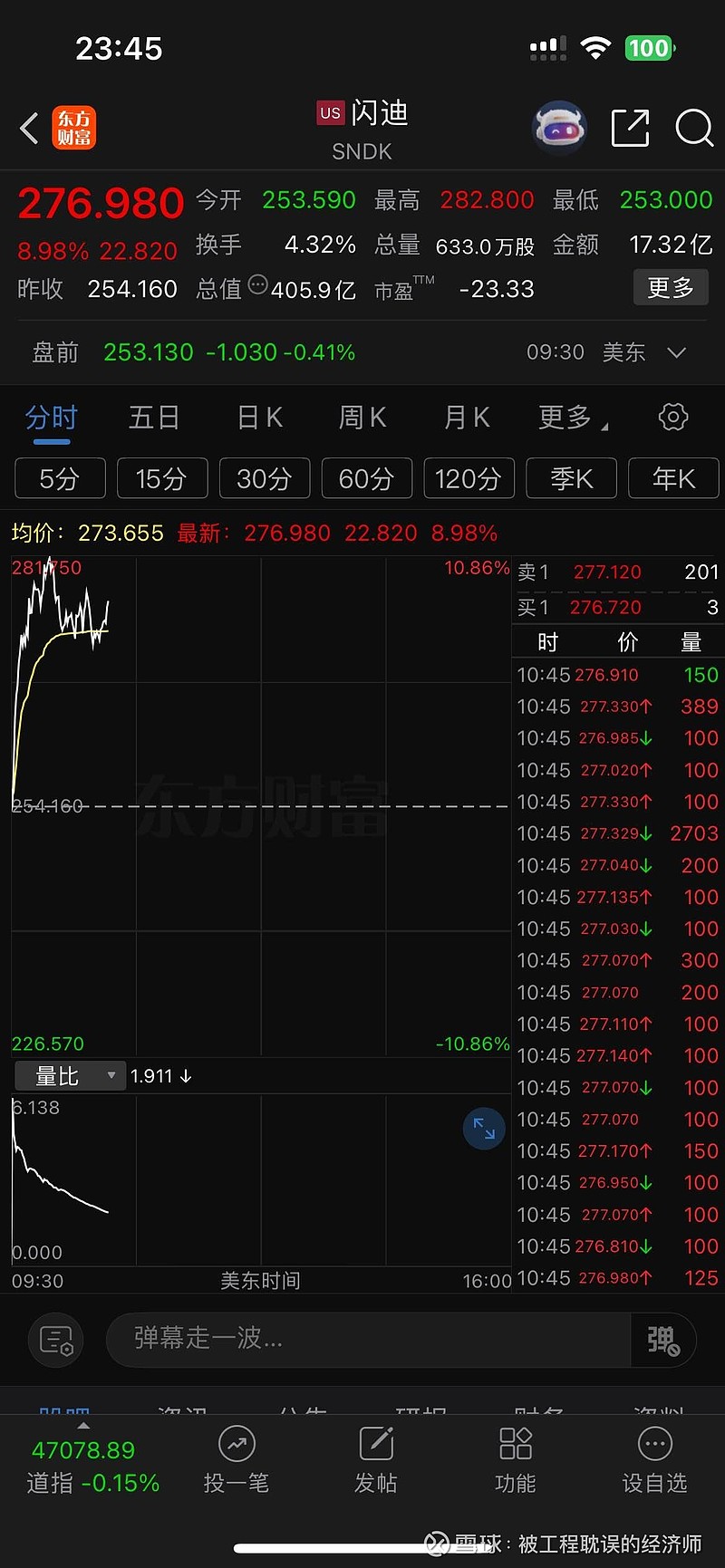The height and width of the screenshot is (1568, 725).
Task: Tap the share icon in top bar
Action: click(630, 129)
